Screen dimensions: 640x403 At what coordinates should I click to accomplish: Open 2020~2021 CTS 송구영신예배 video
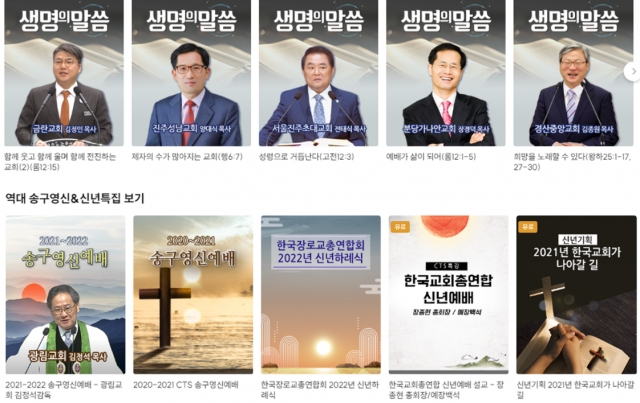coord(193,294)
